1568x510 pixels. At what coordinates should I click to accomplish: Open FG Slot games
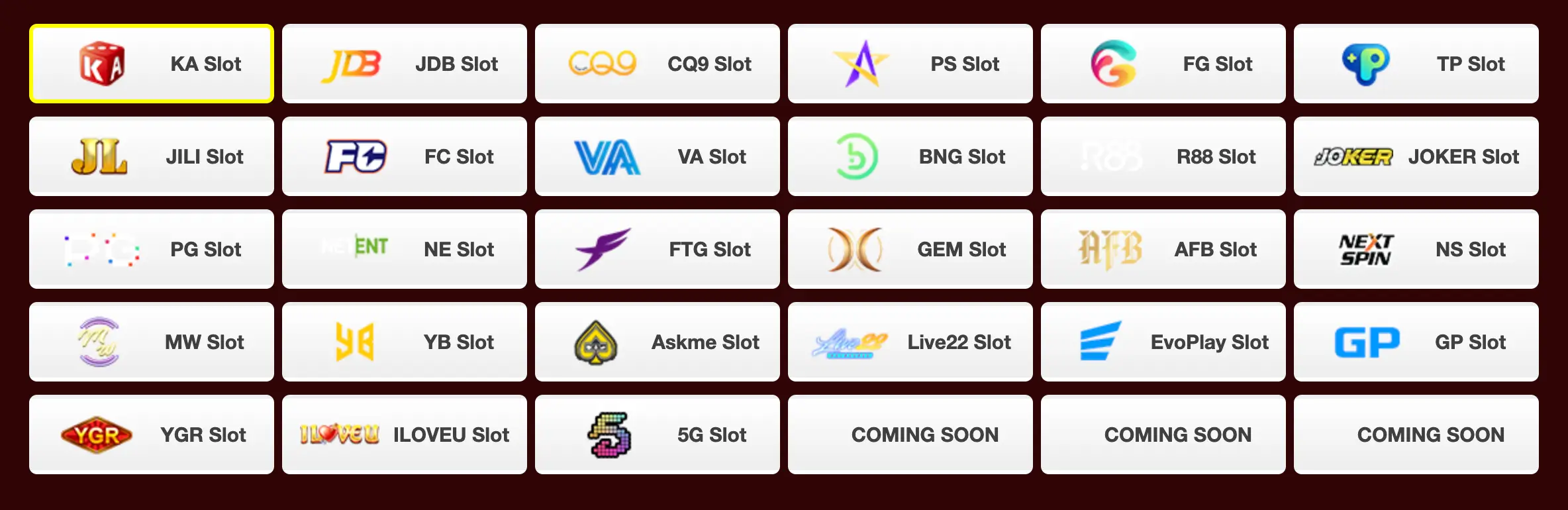(x=1163, y=64)
